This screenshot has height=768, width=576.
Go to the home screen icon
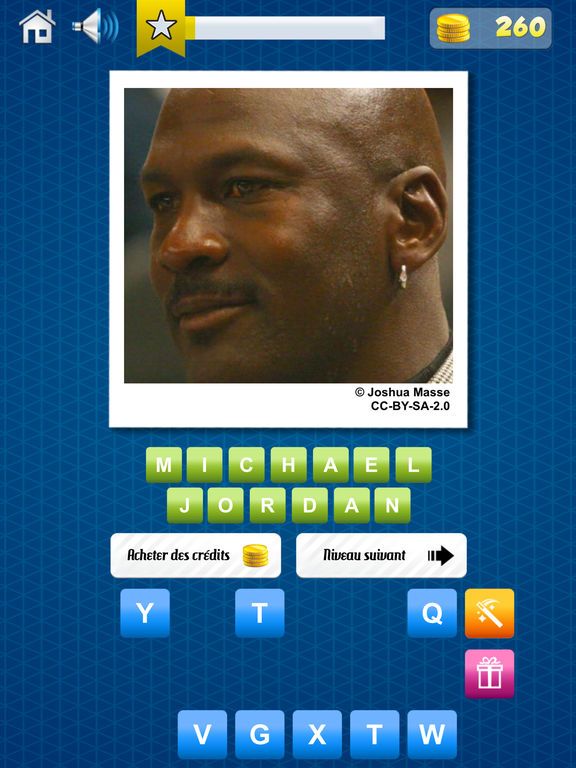[37, 27]
